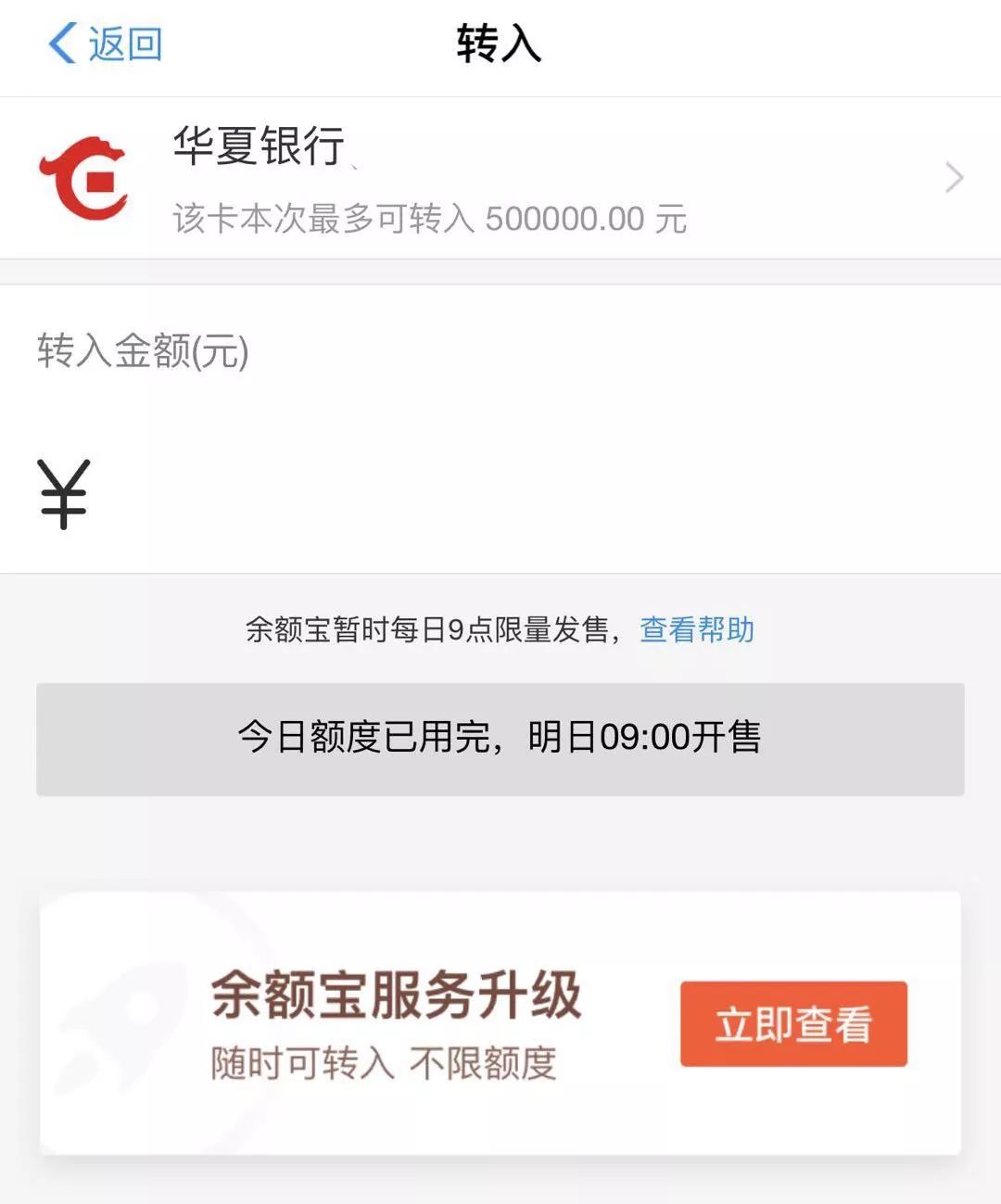The width and height of the screenshot is (1001, 1204).
Task: Tap 立即查看 on upgrade banner
Action: 793,1024
